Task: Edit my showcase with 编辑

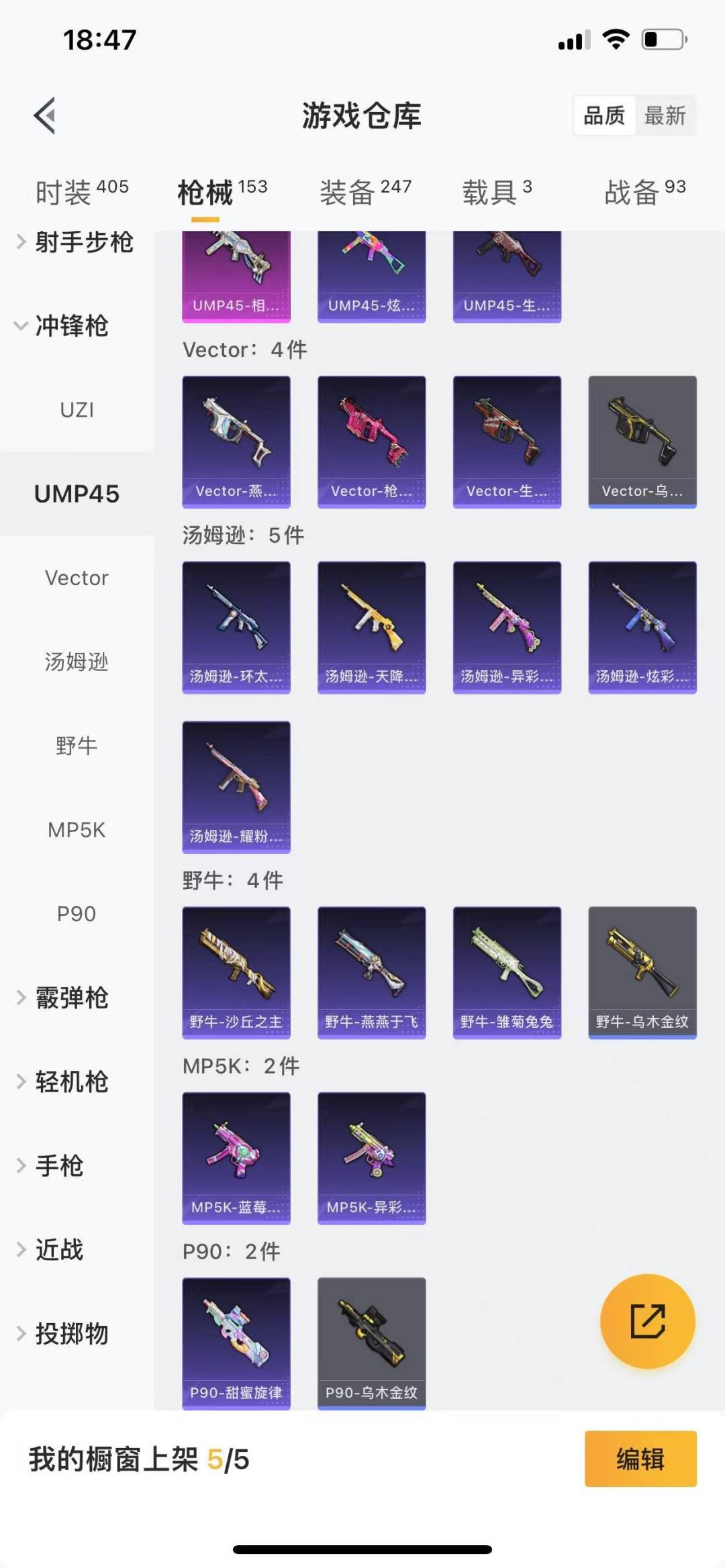Action: pyautogui.click(x=640, y=1459)
